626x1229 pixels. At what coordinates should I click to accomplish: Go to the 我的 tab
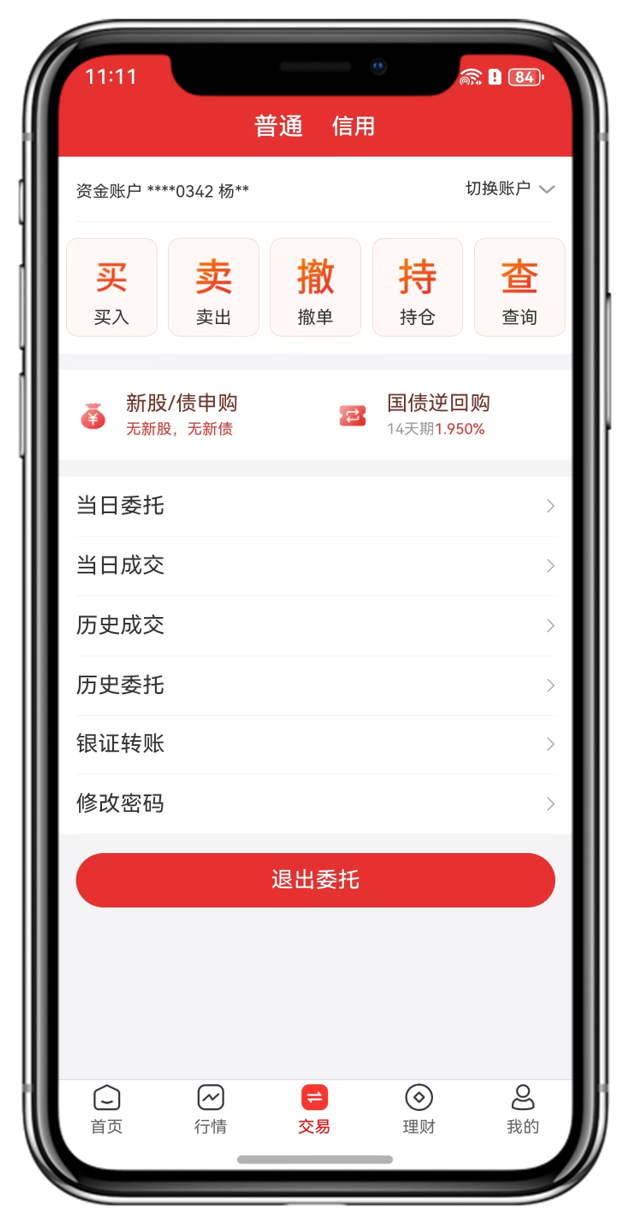(x=523, y=1110)
